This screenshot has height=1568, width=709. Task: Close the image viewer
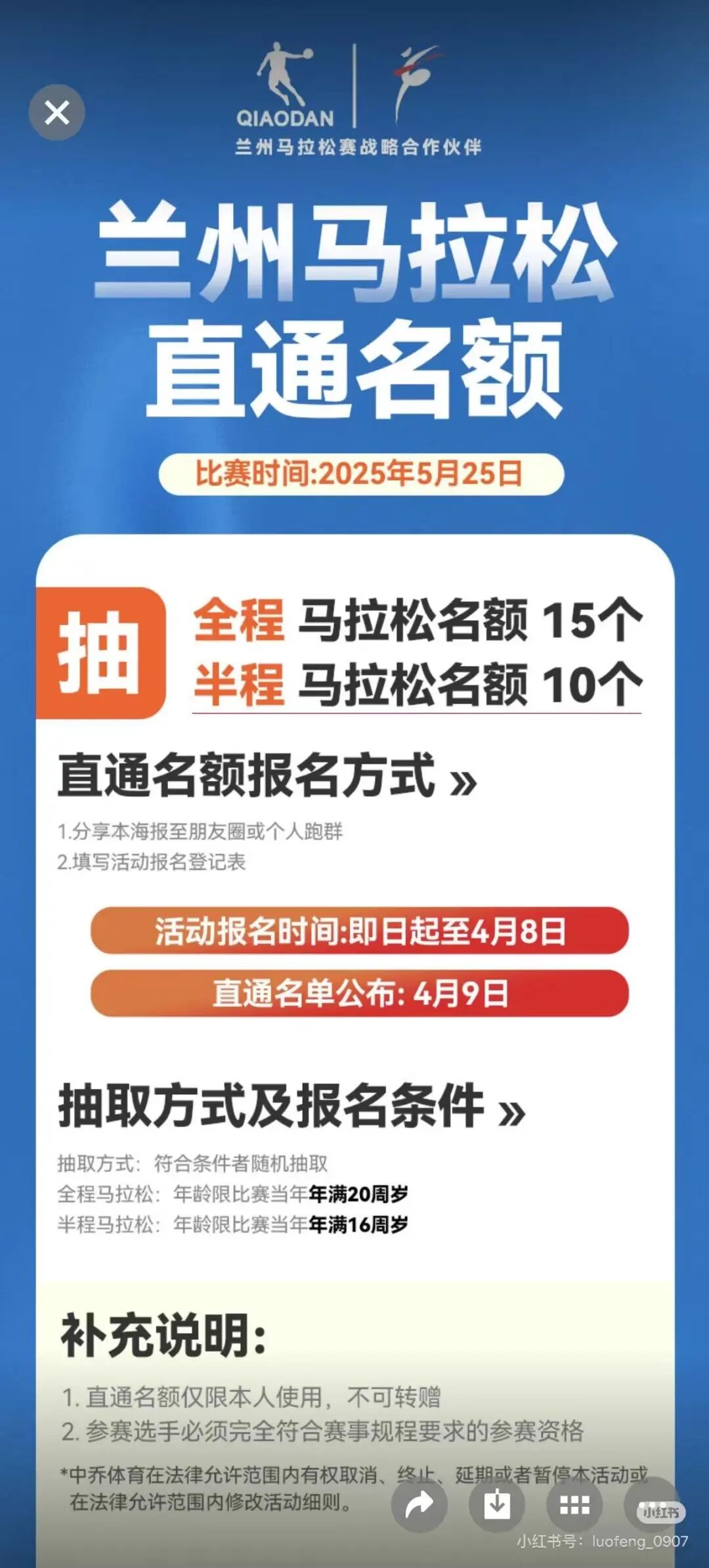click(56, 112)
